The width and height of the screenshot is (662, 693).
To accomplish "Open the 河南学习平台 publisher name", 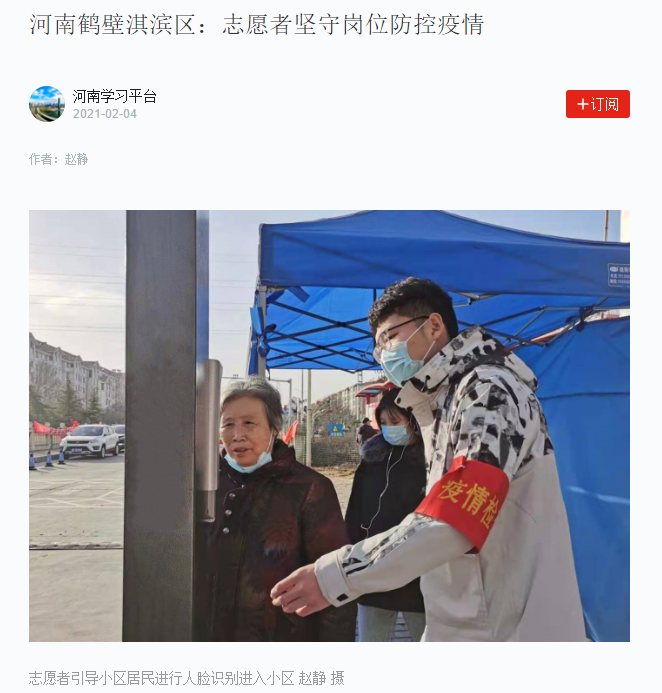I will [114, 96].
